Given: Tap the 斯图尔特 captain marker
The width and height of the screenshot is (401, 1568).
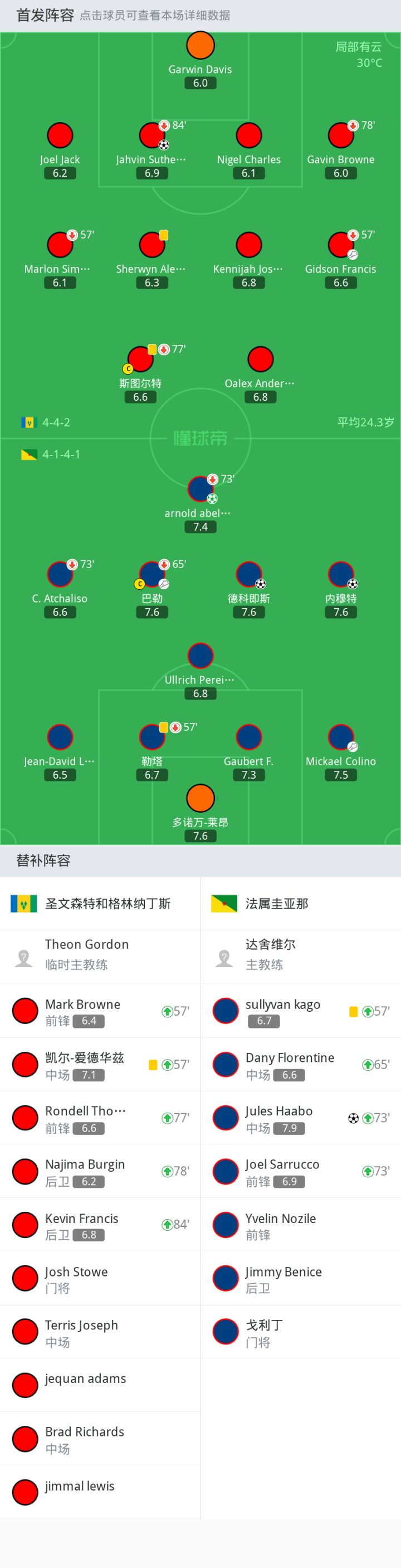Looking at the screenshot, I should coord(128,369).
